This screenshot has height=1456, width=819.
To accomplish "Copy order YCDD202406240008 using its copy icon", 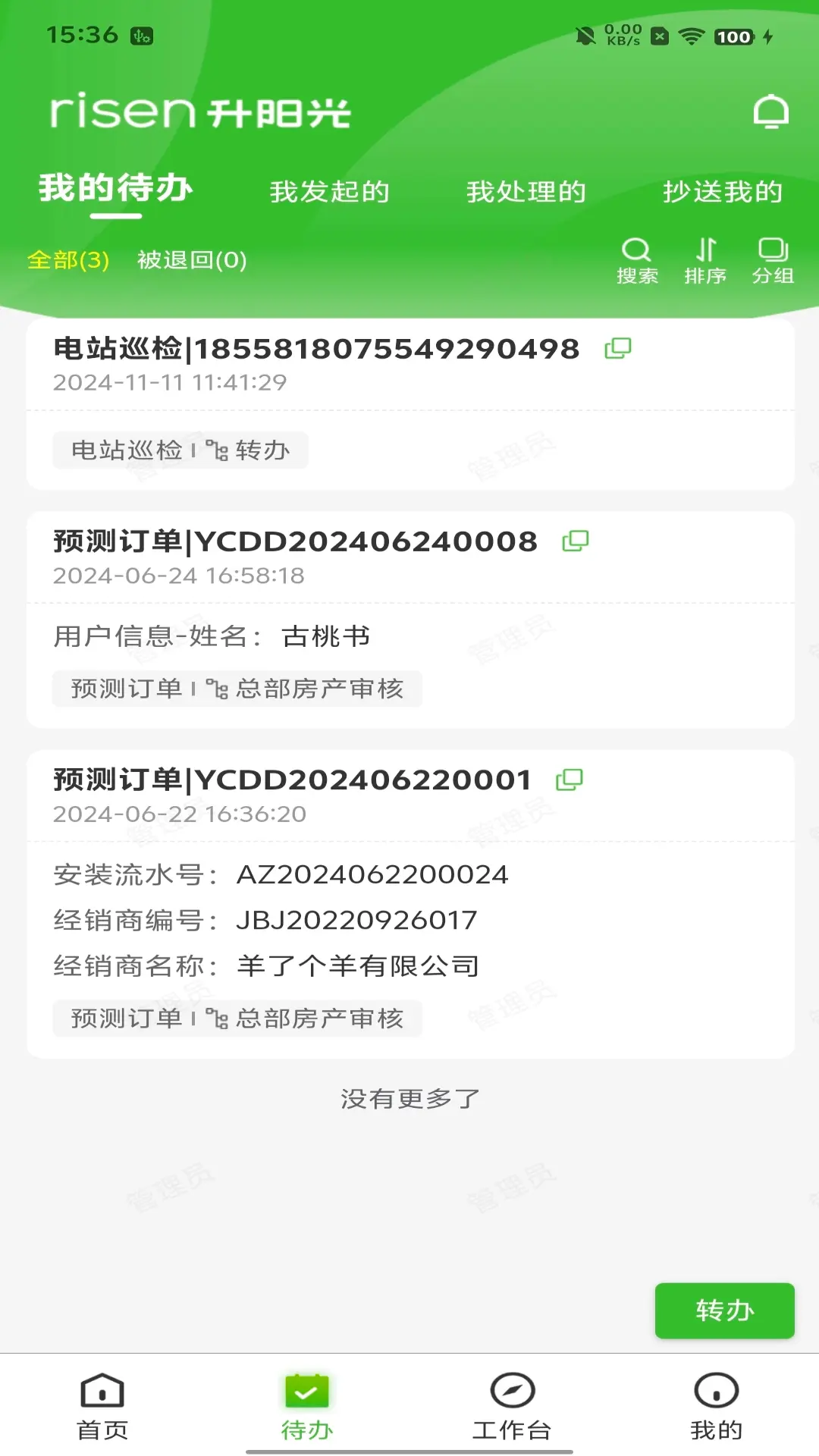I will pos(574,541).
